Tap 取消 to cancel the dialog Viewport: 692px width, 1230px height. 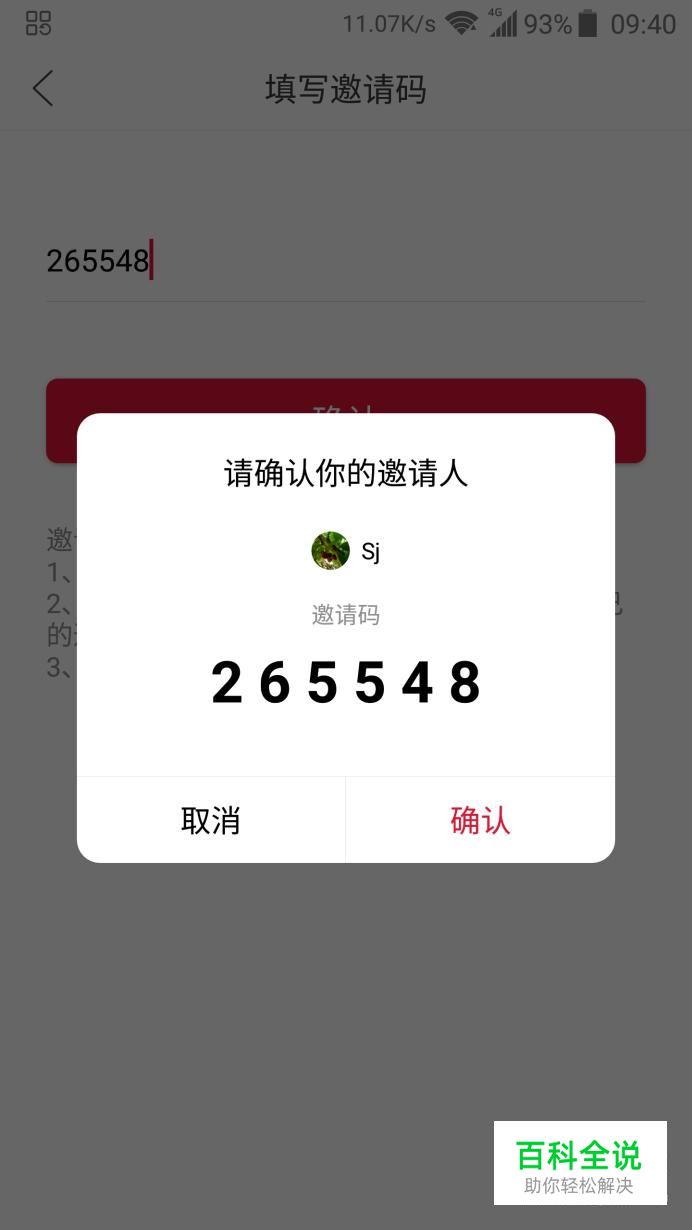pos(211,820)
